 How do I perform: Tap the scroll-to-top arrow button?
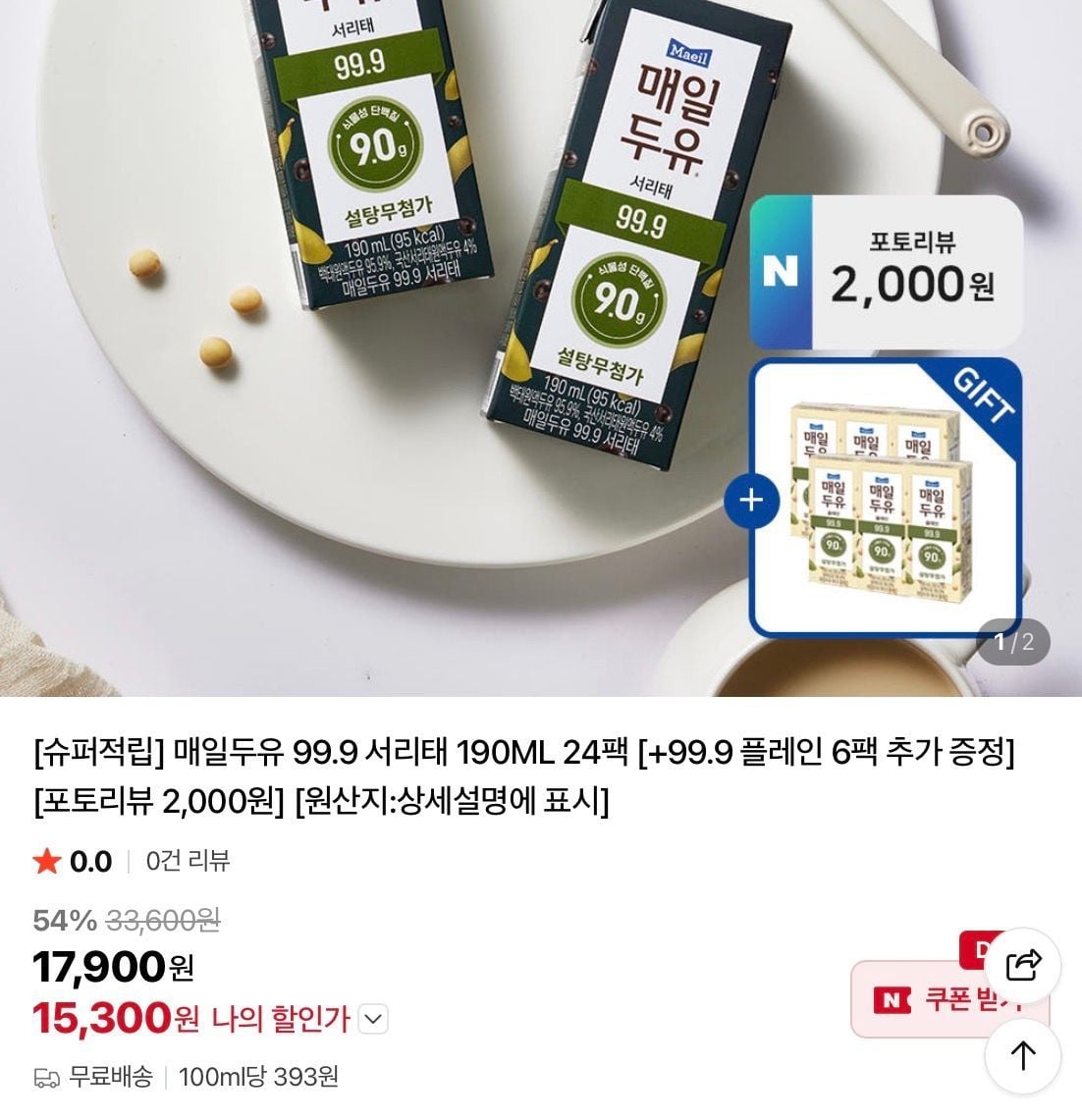point(1024,1056)
